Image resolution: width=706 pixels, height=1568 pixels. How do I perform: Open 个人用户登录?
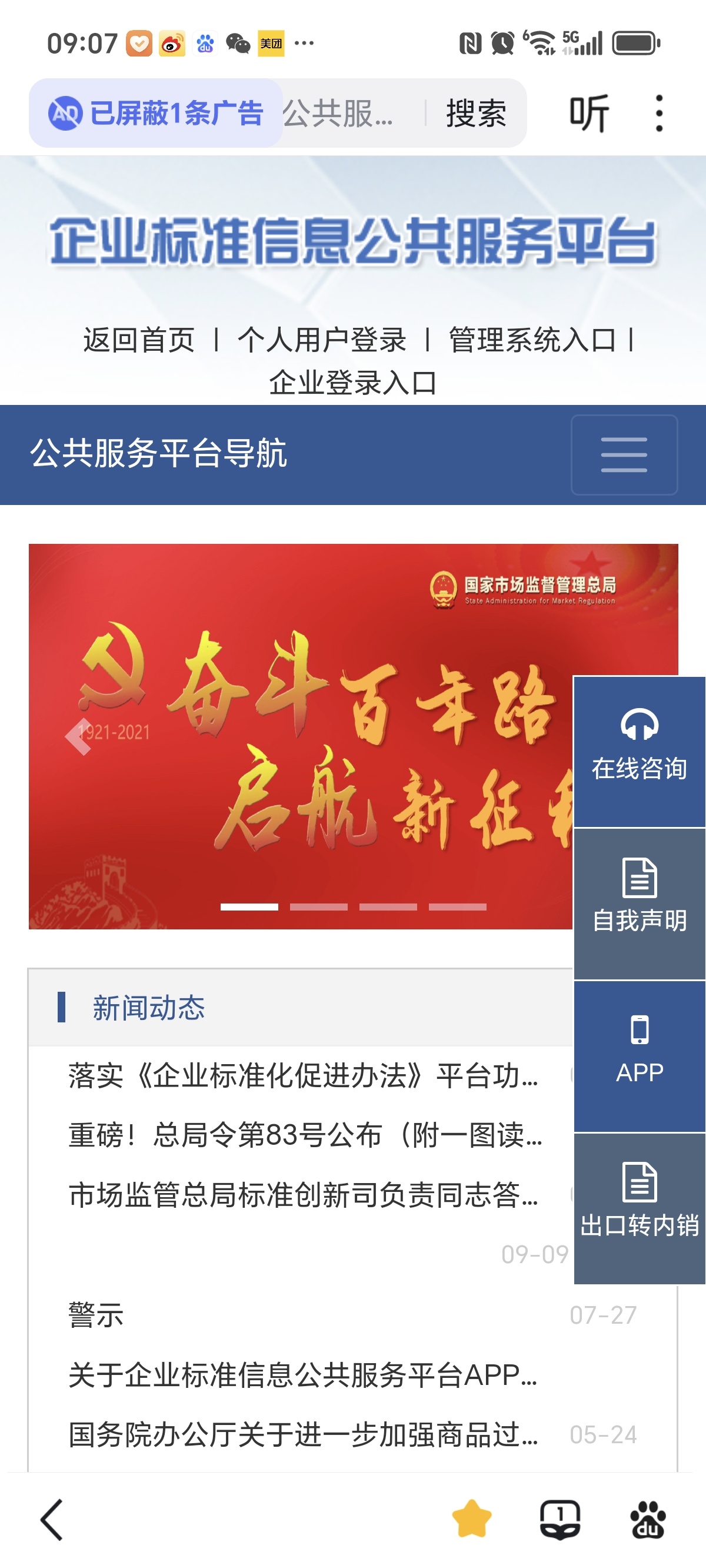pyautogui.click(x=321, y=340)
